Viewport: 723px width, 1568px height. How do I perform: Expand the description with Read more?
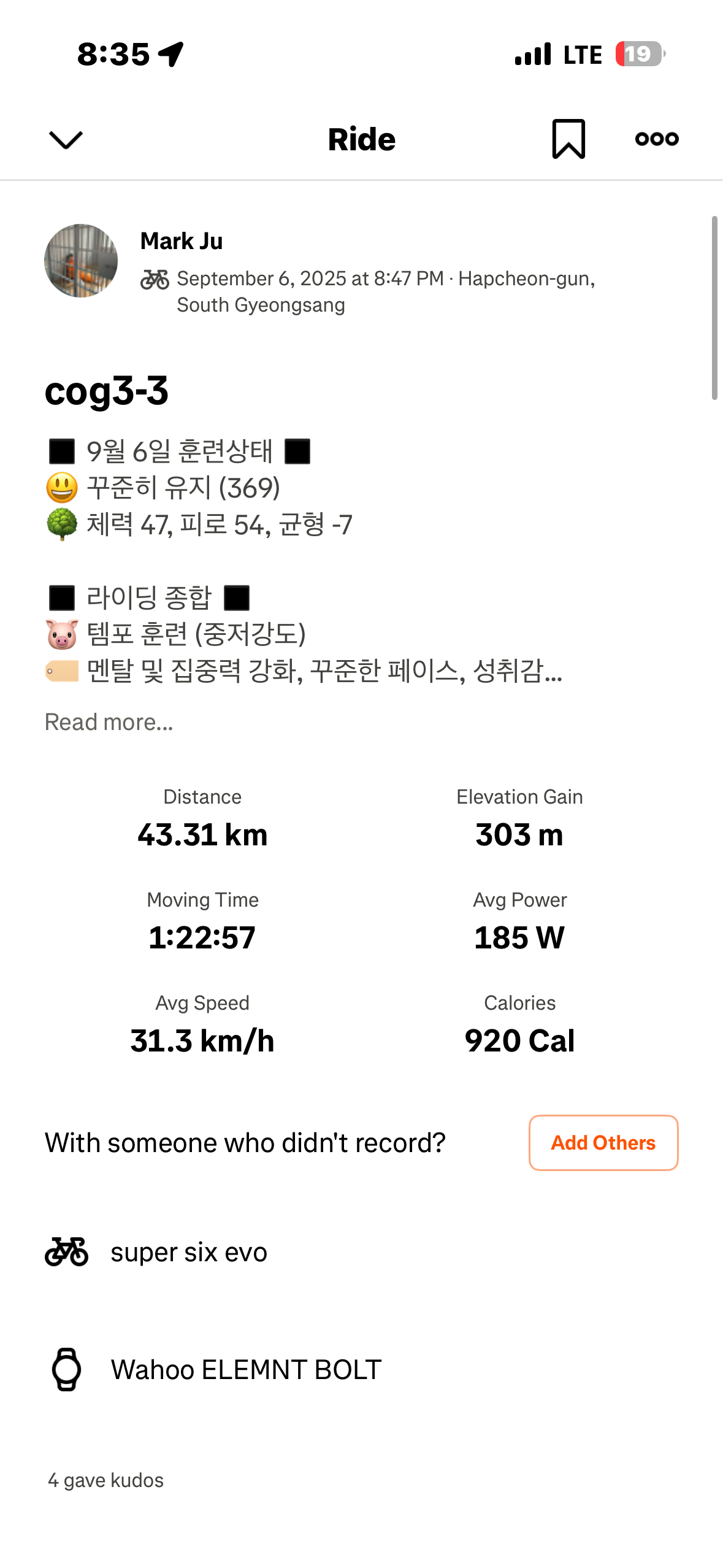click(109, 722)
